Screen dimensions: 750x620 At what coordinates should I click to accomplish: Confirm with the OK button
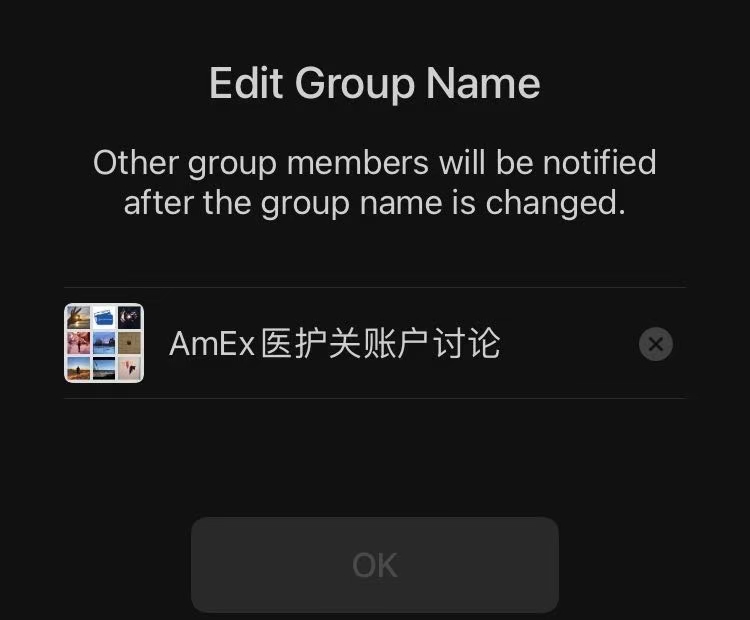tap(375, 565)
